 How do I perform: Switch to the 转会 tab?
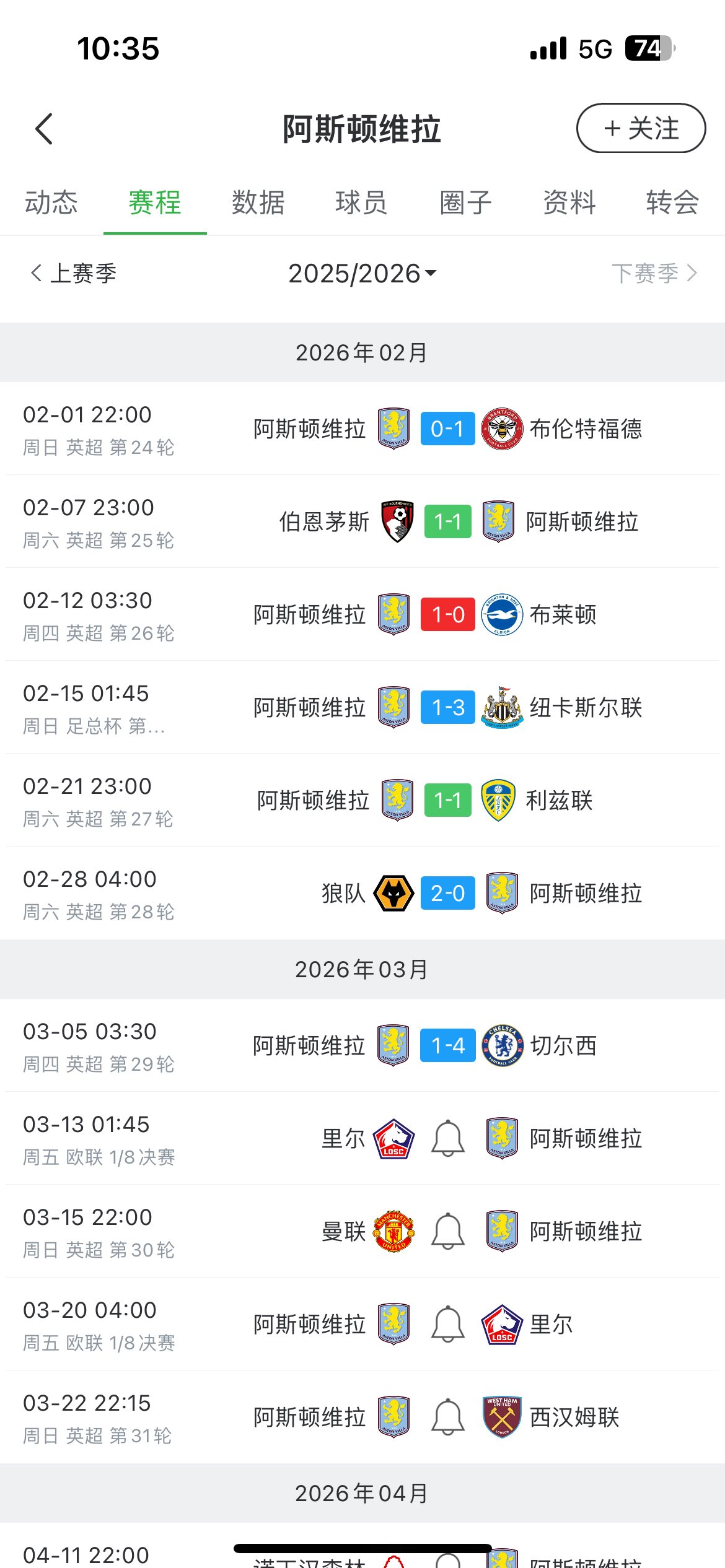pyautogui.click(x=672, y=203)
